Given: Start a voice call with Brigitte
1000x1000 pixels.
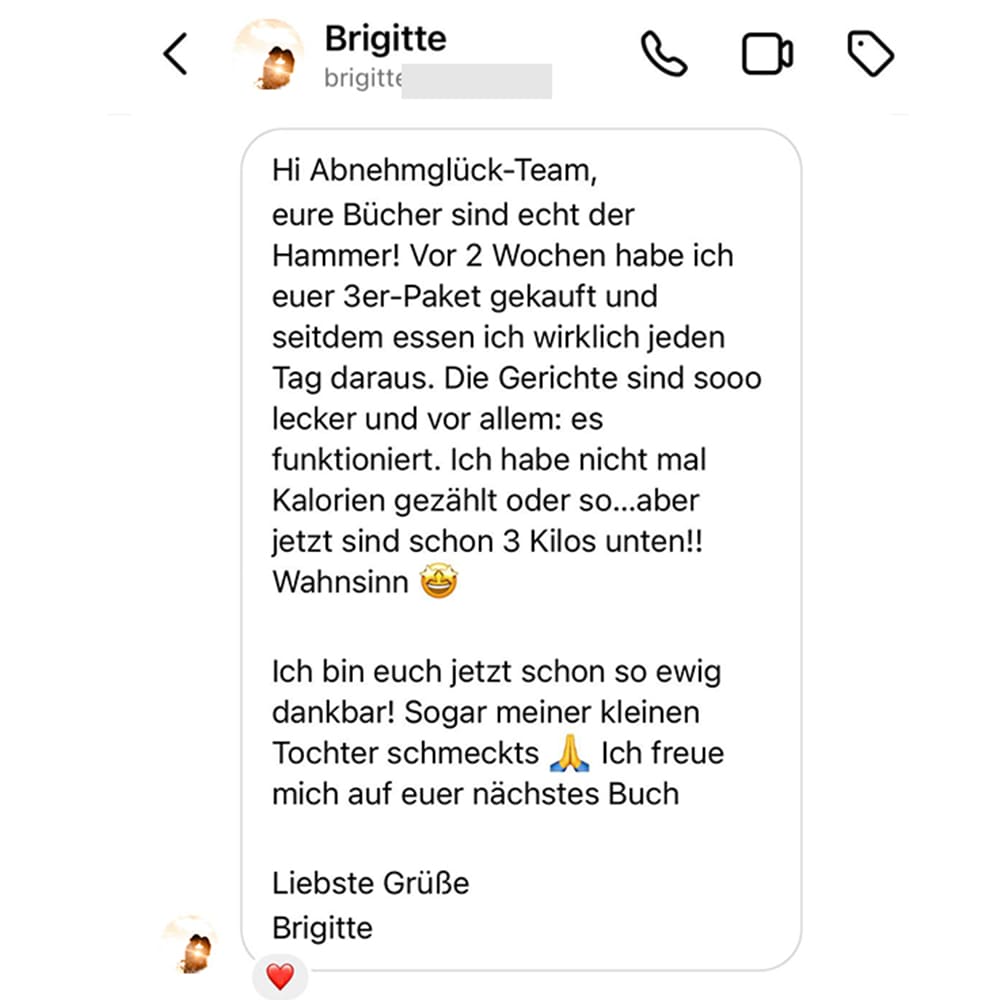Looking at the screenshot, I should 664,54.
